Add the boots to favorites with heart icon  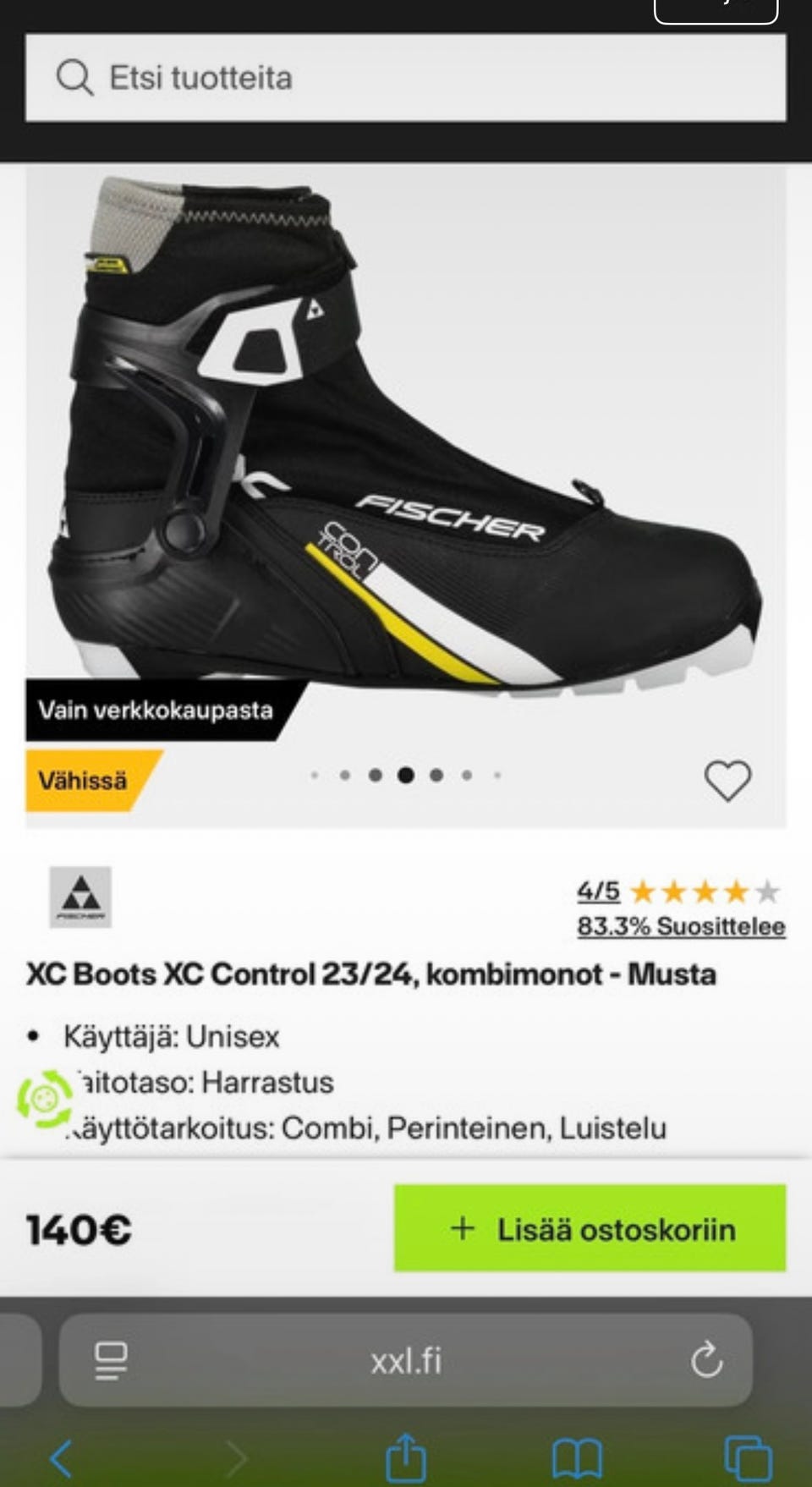click(x=727, y=780)
